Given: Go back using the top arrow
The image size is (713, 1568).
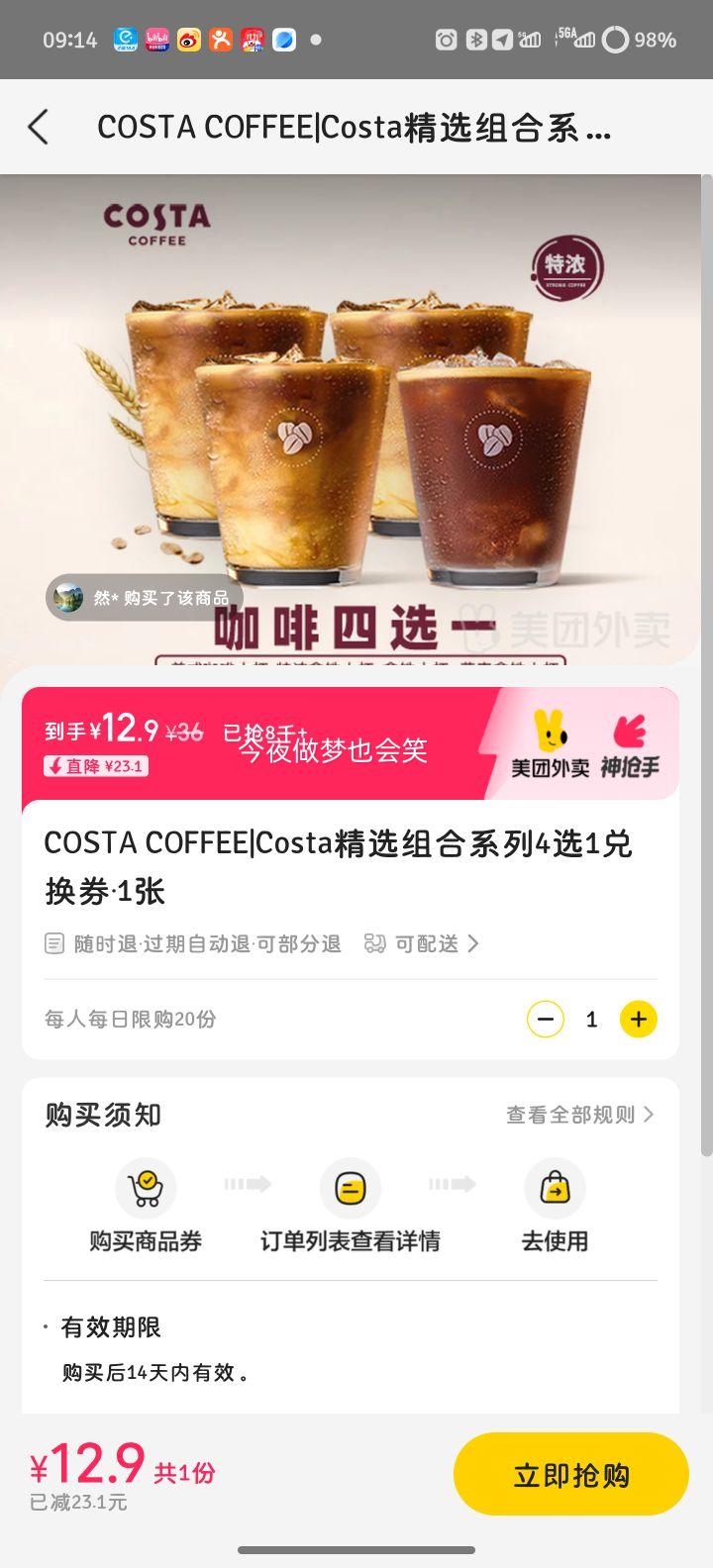Looking at the screenshot, I should click(x=38, y=128).
